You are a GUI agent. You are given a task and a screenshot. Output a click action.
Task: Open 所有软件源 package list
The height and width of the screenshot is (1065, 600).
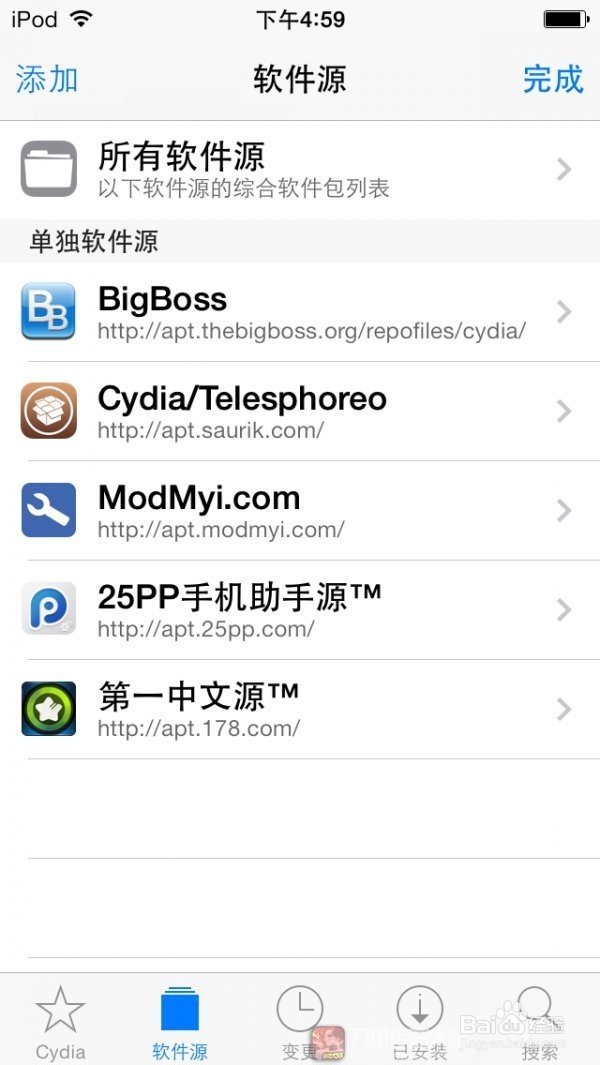300,170
